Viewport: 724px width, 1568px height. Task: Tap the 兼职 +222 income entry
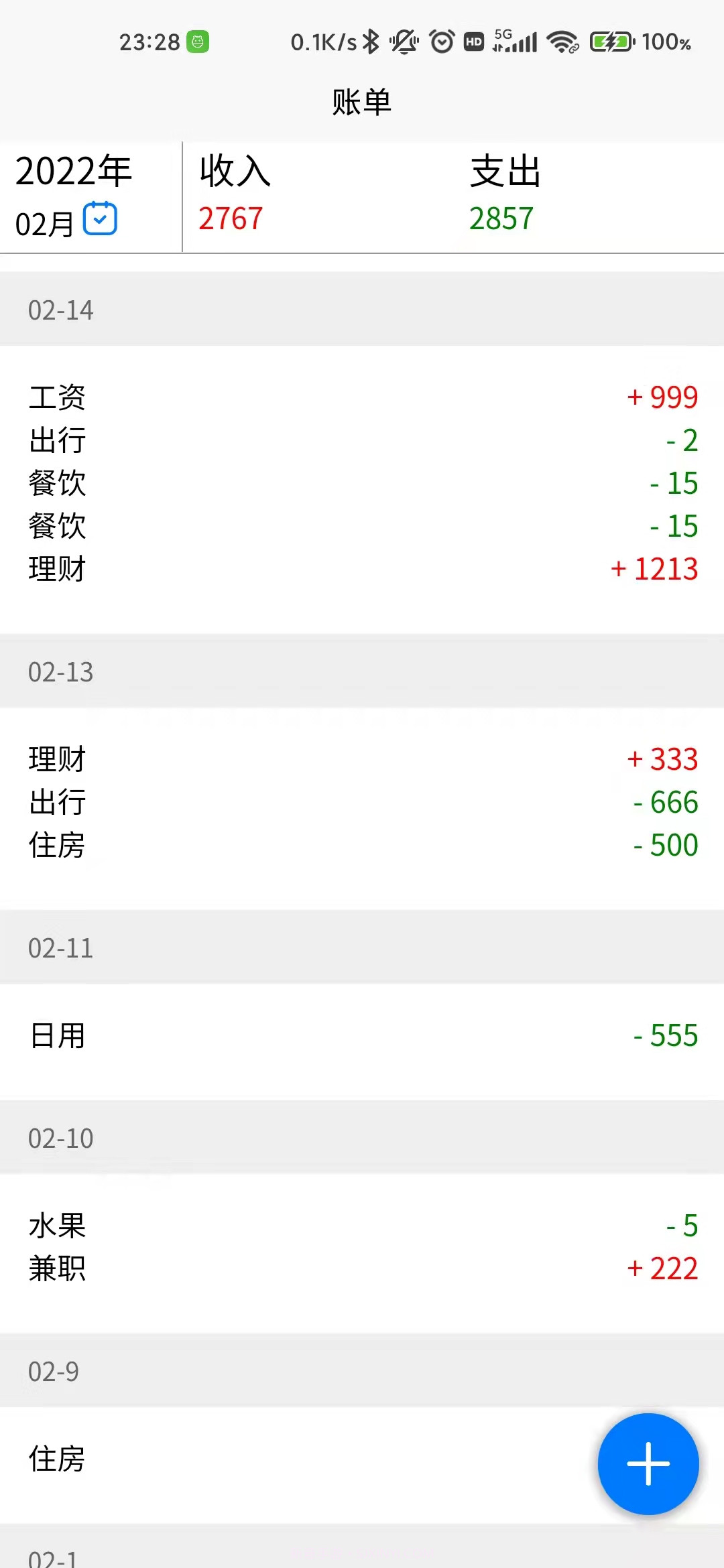[x=362, y=1268]
